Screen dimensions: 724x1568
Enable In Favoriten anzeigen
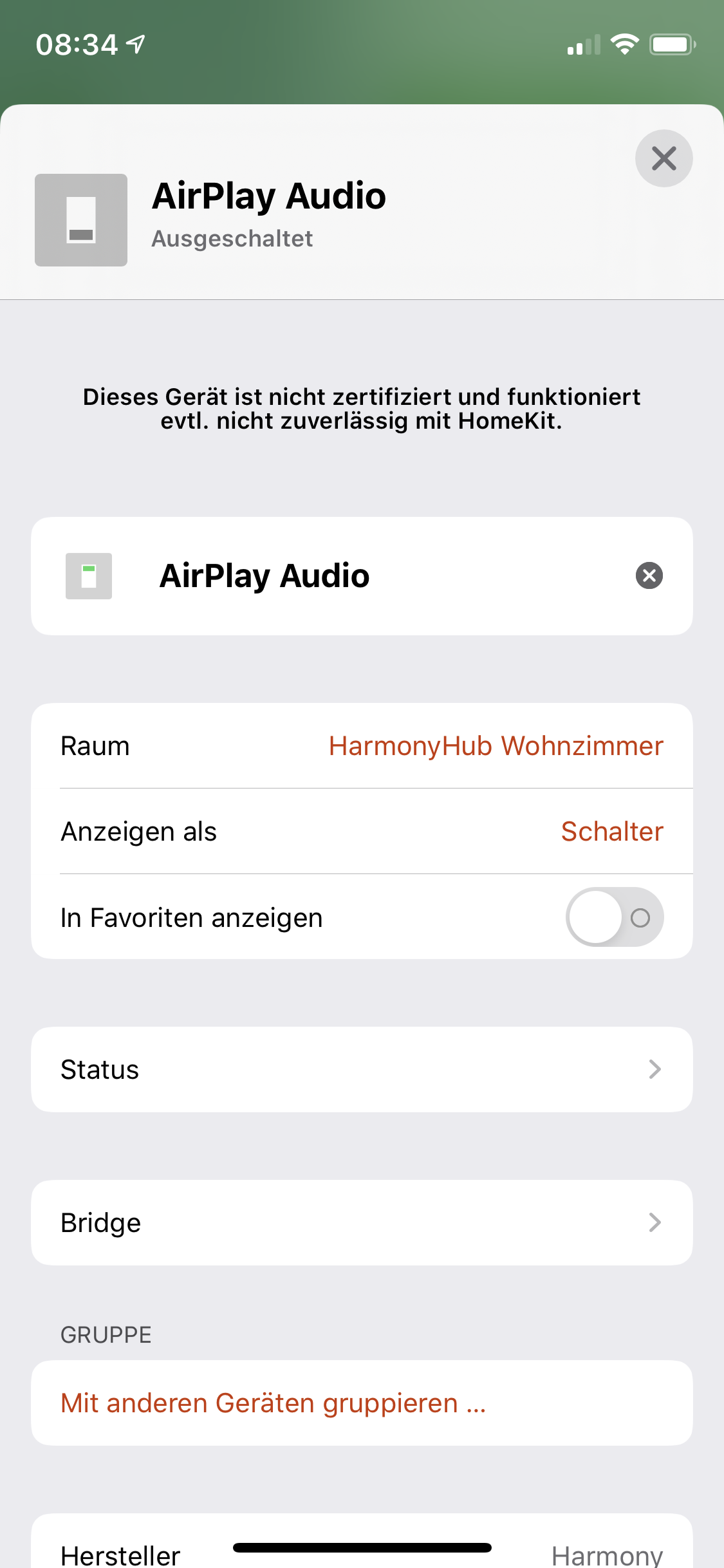pyautogui.click(x=614, y=917)
